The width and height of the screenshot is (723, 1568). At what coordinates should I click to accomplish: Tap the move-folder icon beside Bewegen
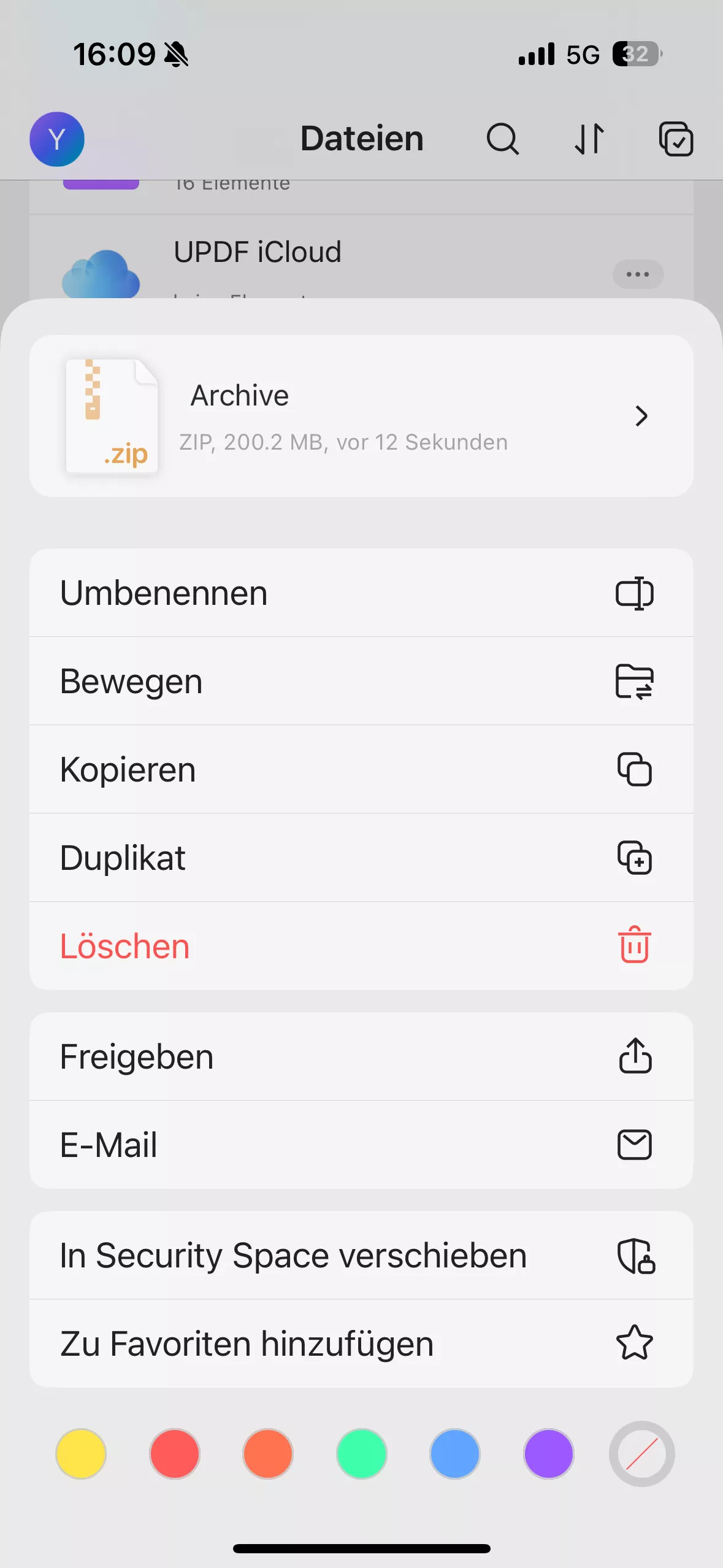tap(635, 681)
